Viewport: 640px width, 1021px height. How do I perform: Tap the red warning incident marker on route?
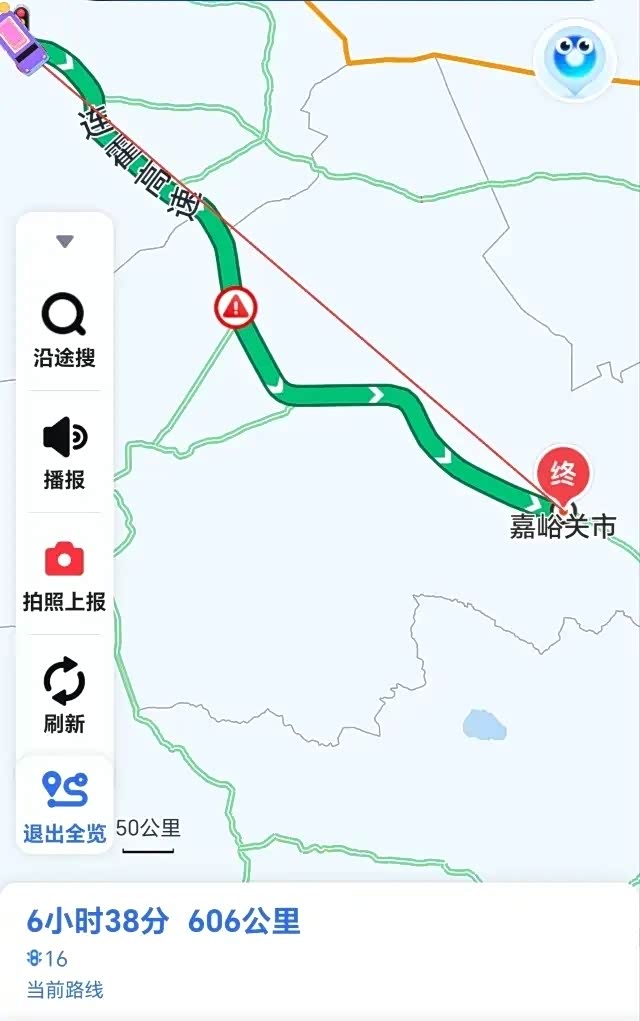coord(236,307)
